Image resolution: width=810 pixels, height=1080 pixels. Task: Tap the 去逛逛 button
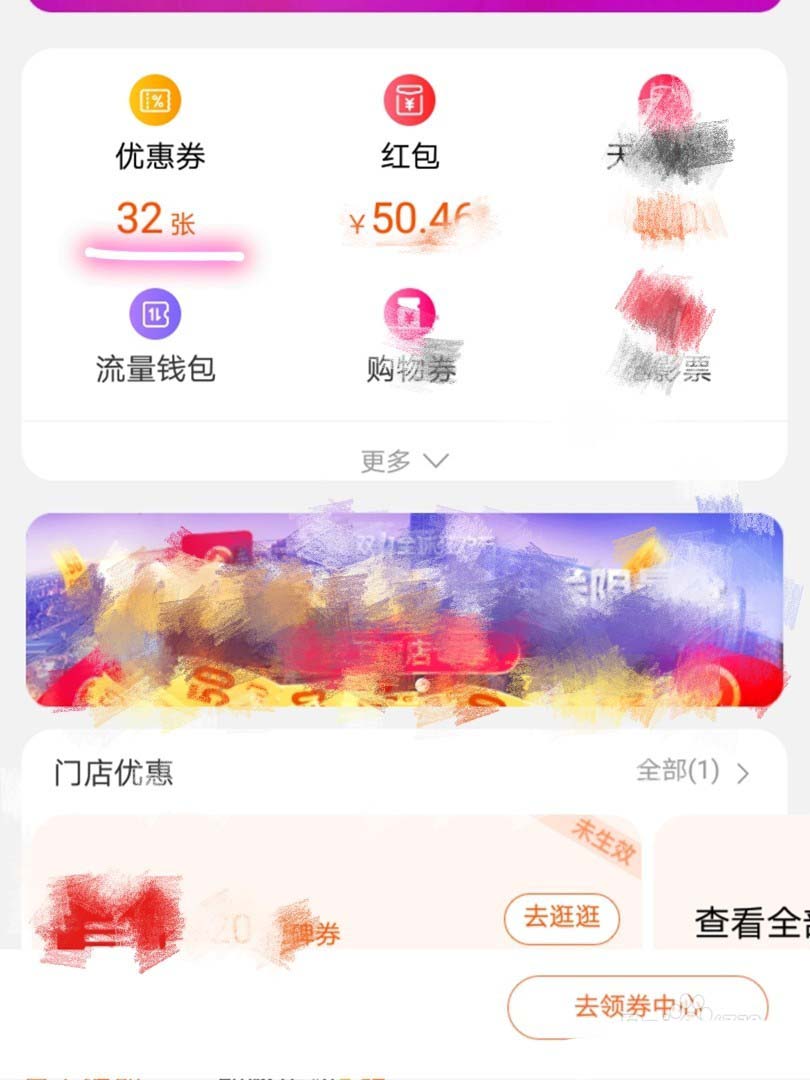[x=561, y=918]
